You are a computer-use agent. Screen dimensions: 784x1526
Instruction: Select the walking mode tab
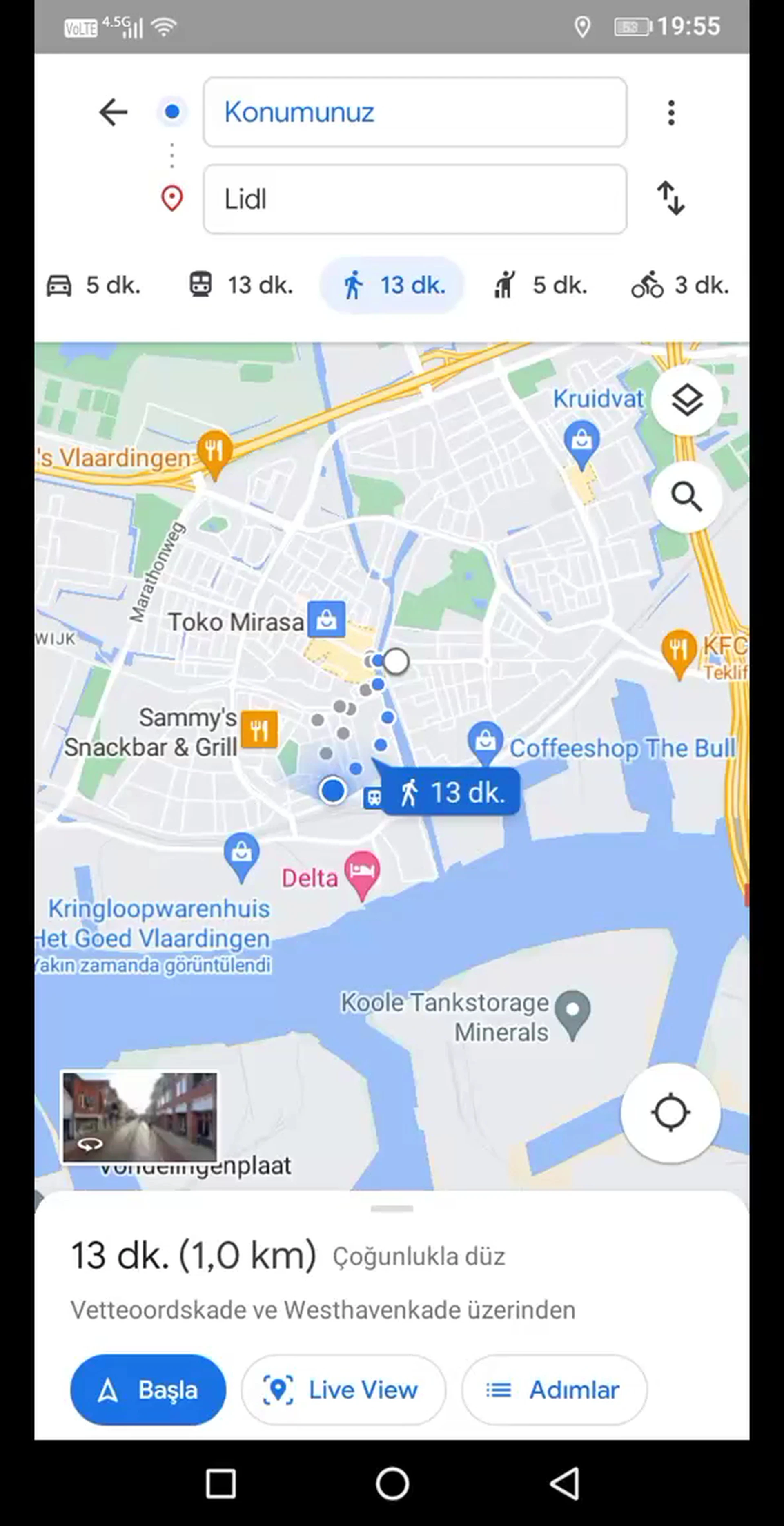(392, 286)
